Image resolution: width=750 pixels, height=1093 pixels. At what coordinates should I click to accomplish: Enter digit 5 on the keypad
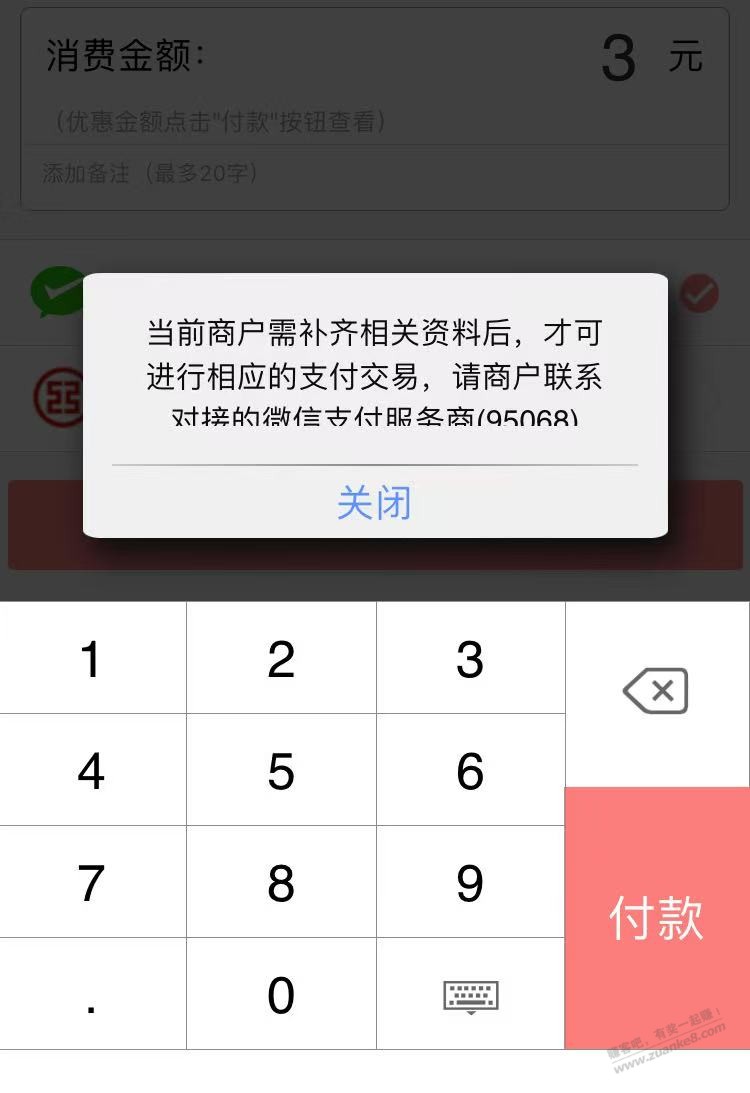[x=281, y=771]
